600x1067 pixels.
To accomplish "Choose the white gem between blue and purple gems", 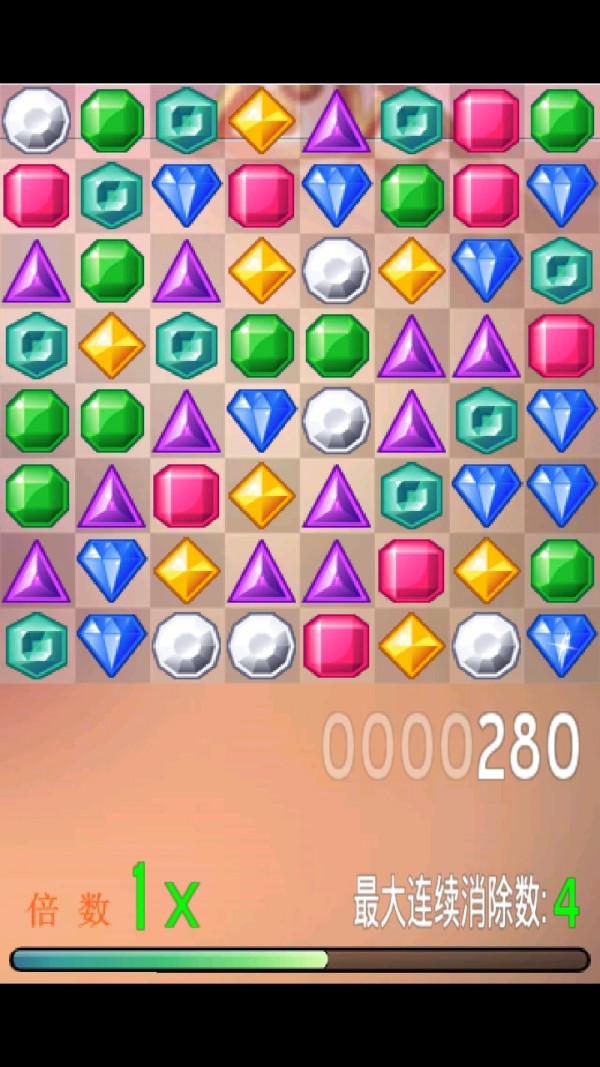I will (337, 420).
